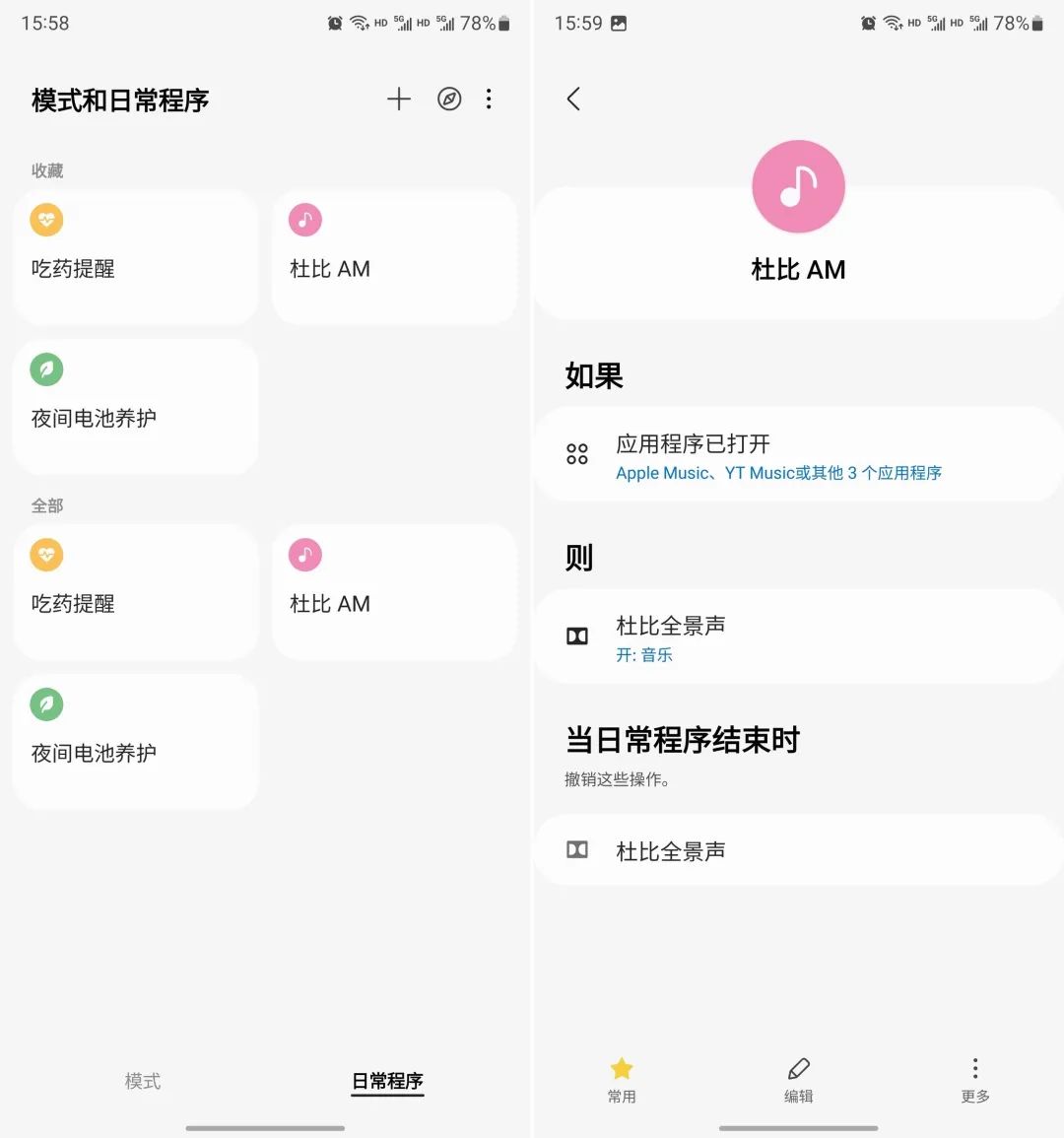Open 夜间电池养护 card under 收藏
The height and width of the screenshot is (1138, 1064).
point(135,406)
